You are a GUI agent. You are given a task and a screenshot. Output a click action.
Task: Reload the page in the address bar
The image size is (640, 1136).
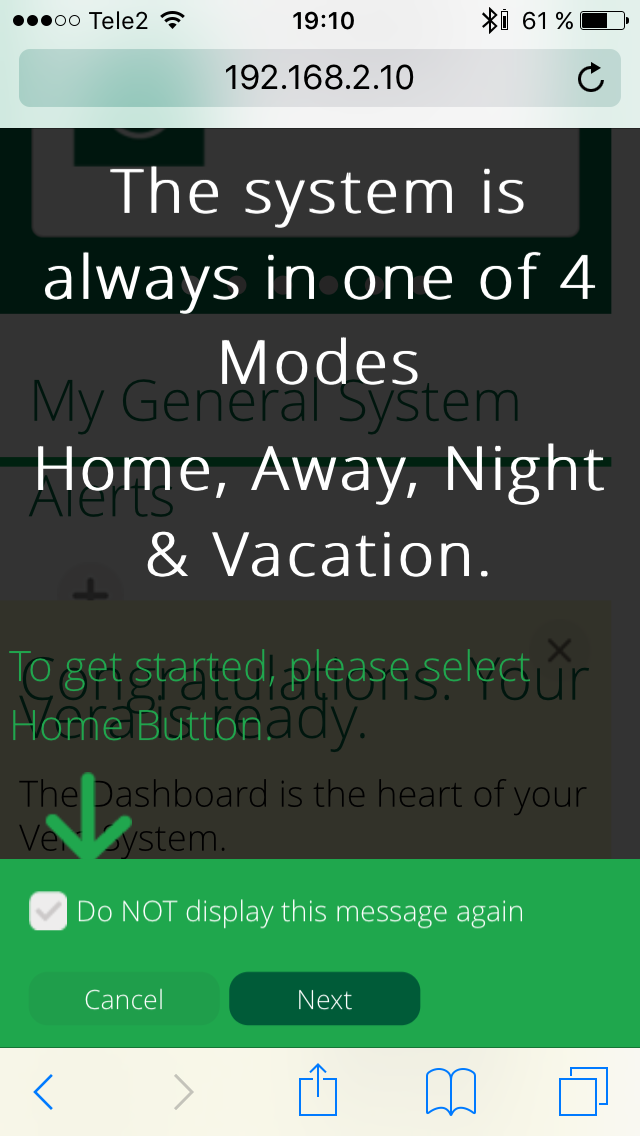click(x=591, y=78)
